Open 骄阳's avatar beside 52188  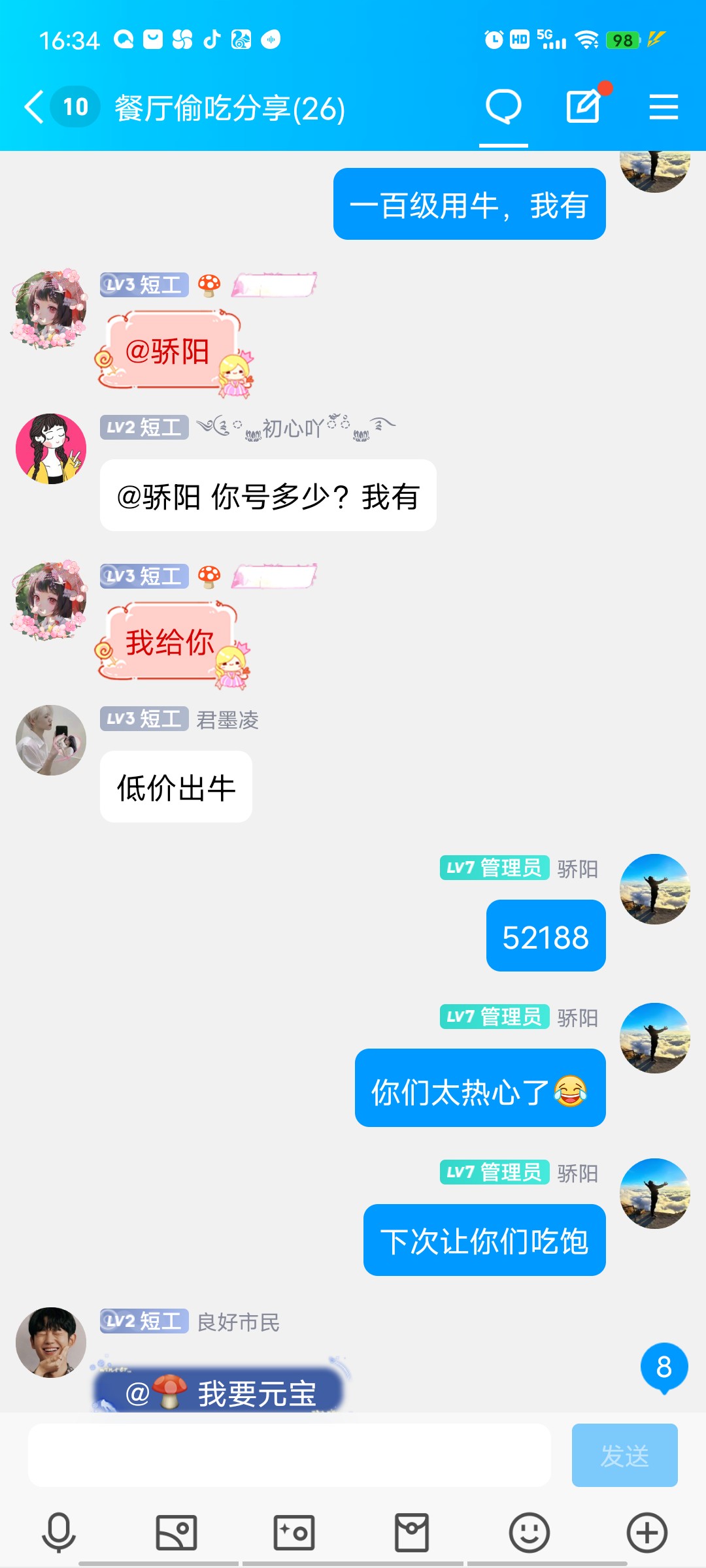(x=655, y=889)
